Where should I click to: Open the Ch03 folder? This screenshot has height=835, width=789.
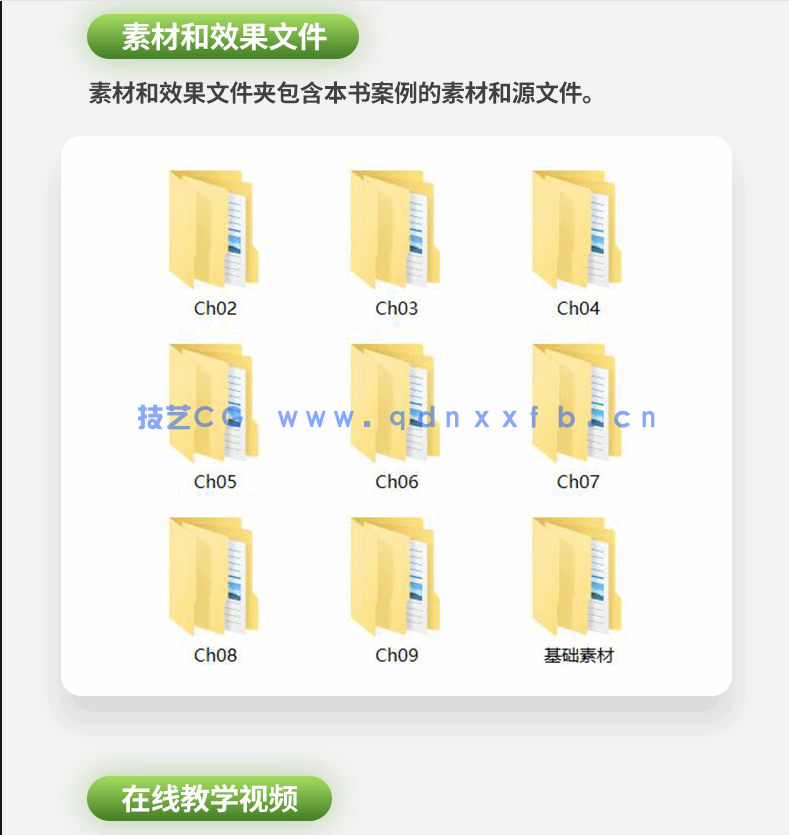pyautogui.click(x=396, y=230)
